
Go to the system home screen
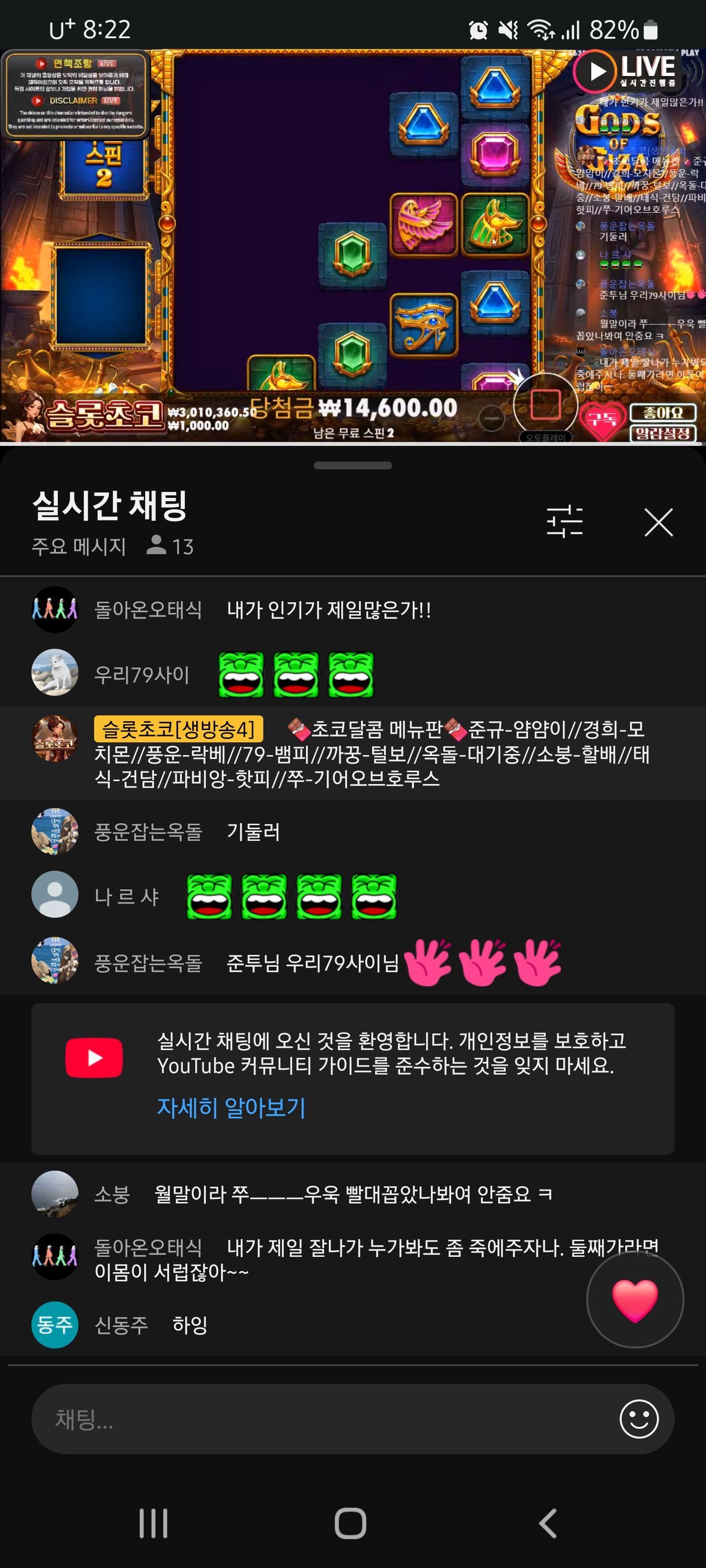click(350, 1523)
